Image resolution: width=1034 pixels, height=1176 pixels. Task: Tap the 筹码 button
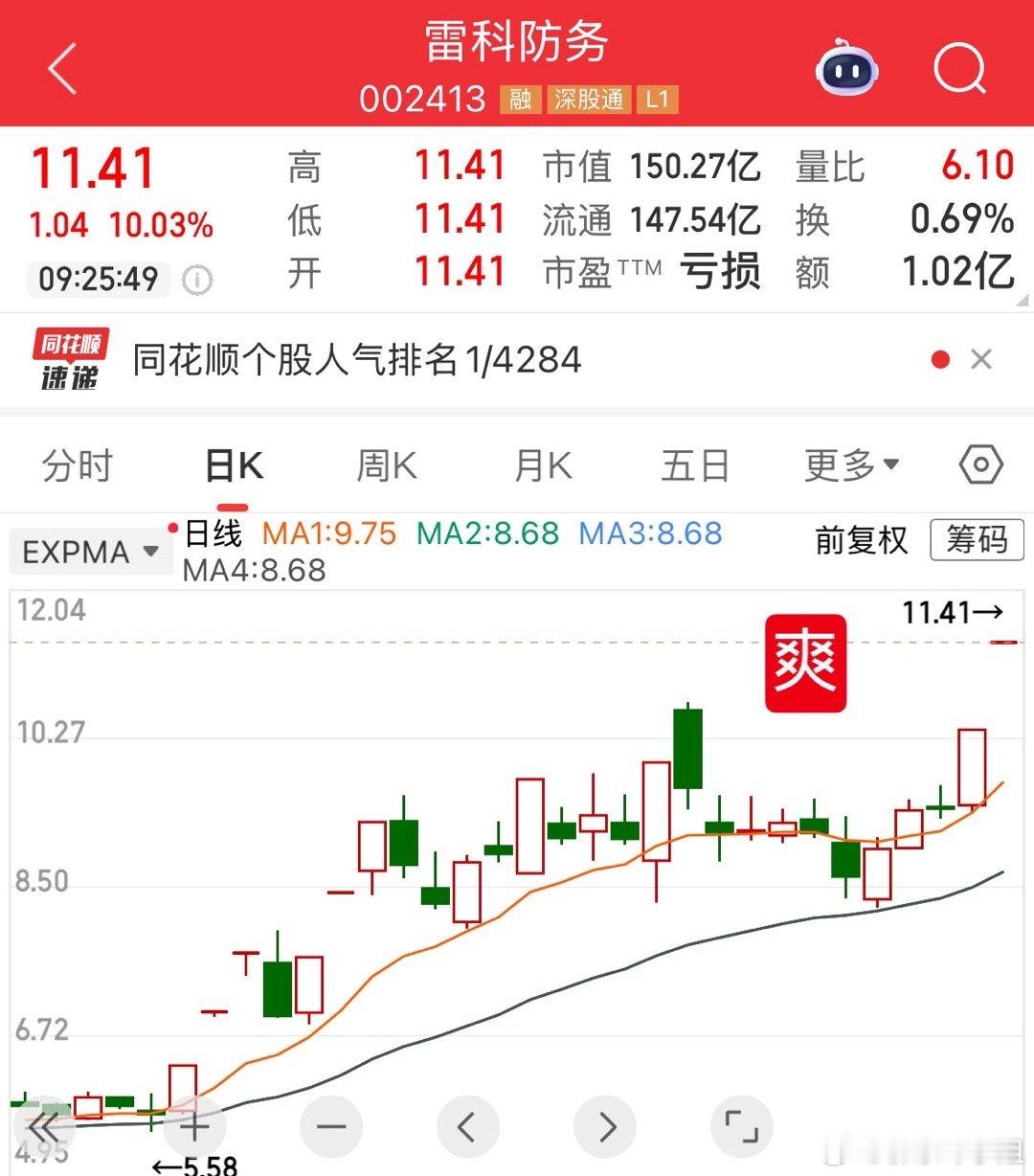pyautogui.click(x=977, y=540)
